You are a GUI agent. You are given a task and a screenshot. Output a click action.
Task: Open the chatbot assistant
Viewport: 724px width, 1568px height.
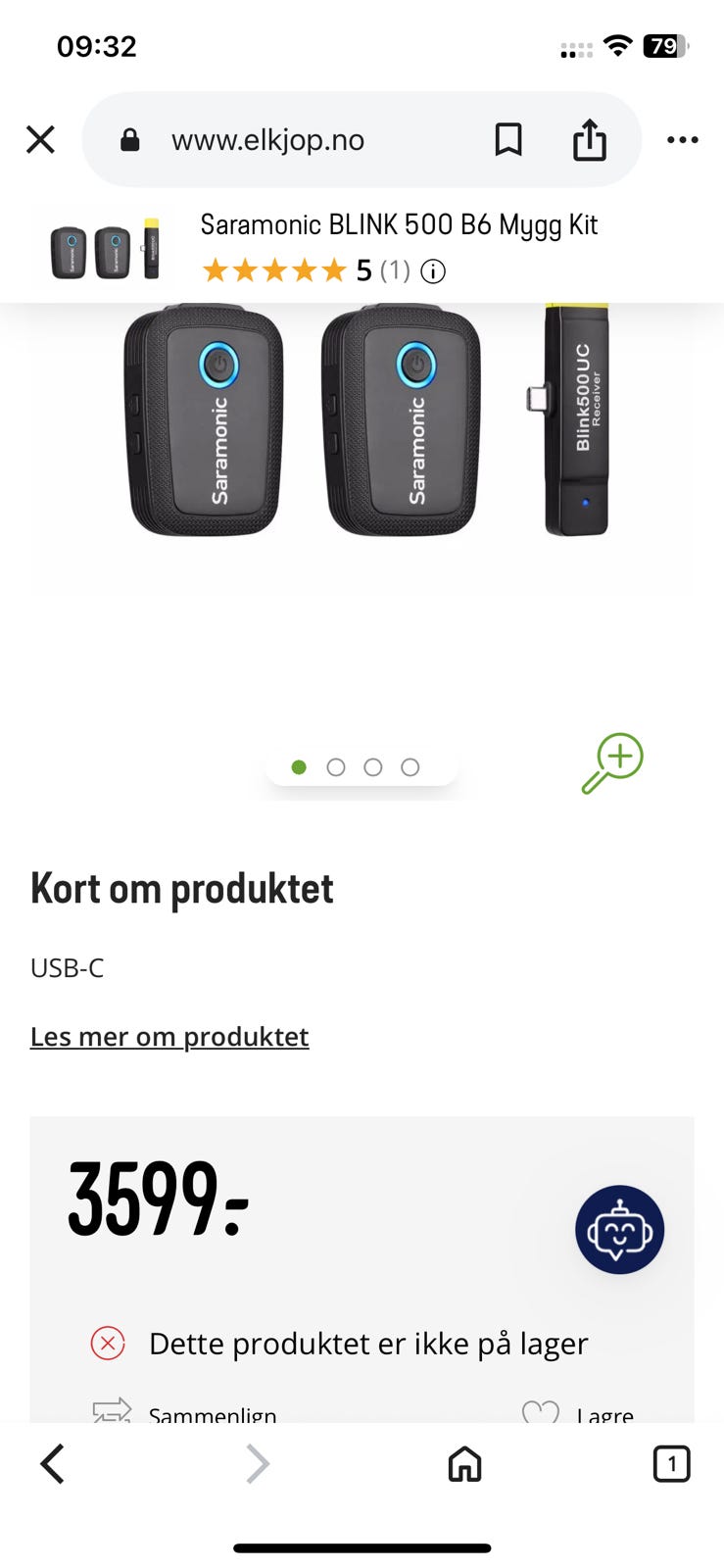point(619,1230)
